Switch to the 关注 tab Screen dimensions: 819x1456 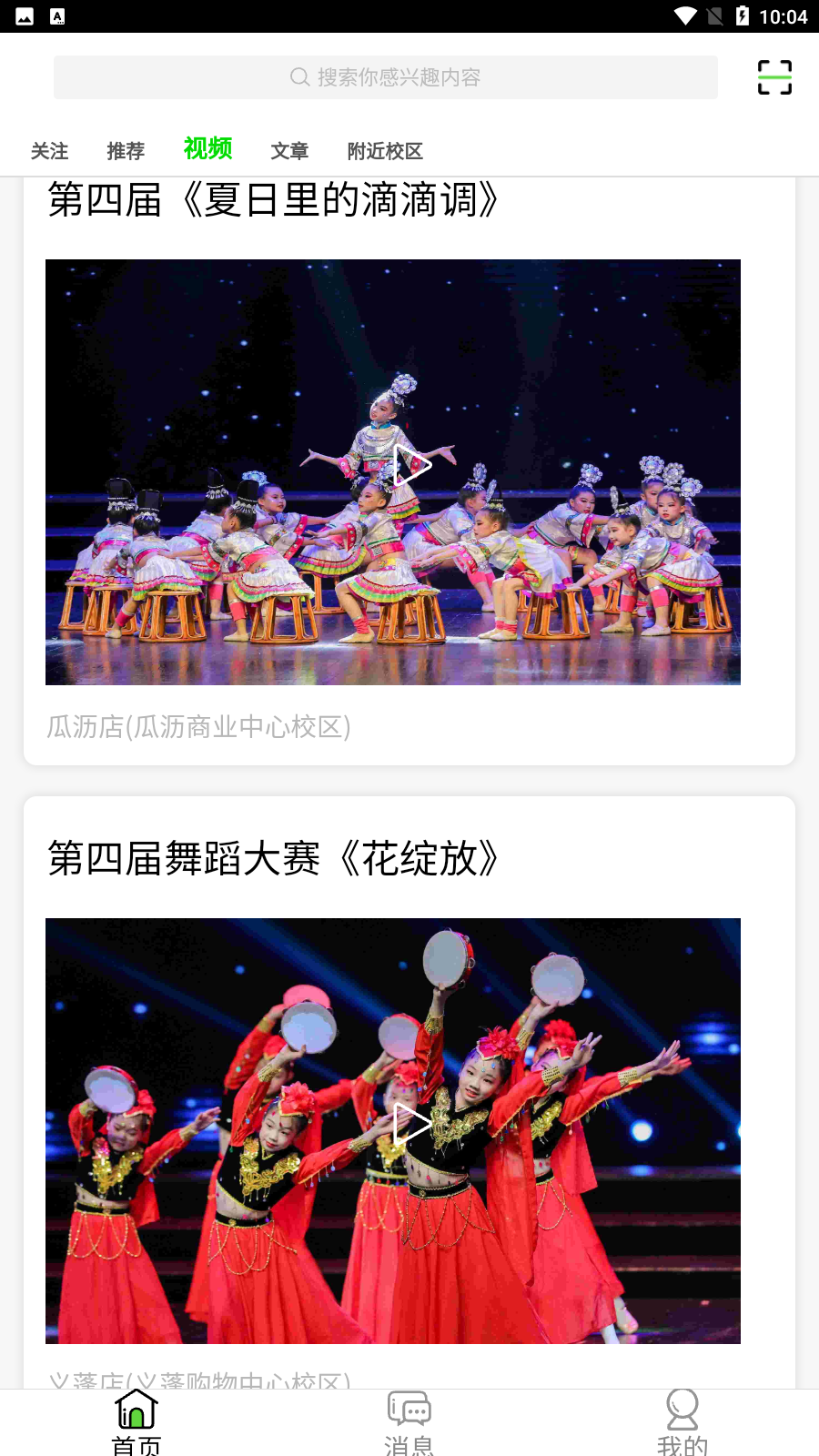tap(49, 151)
